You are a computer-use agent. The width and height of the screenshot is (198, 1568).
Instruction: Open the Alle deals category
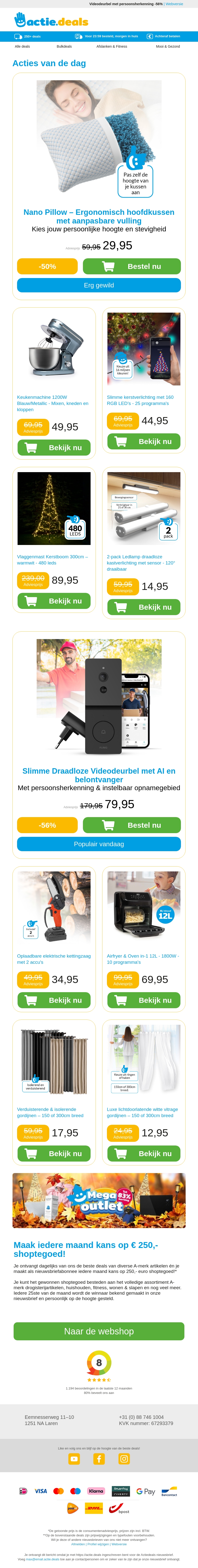click(x=22, y=46)
